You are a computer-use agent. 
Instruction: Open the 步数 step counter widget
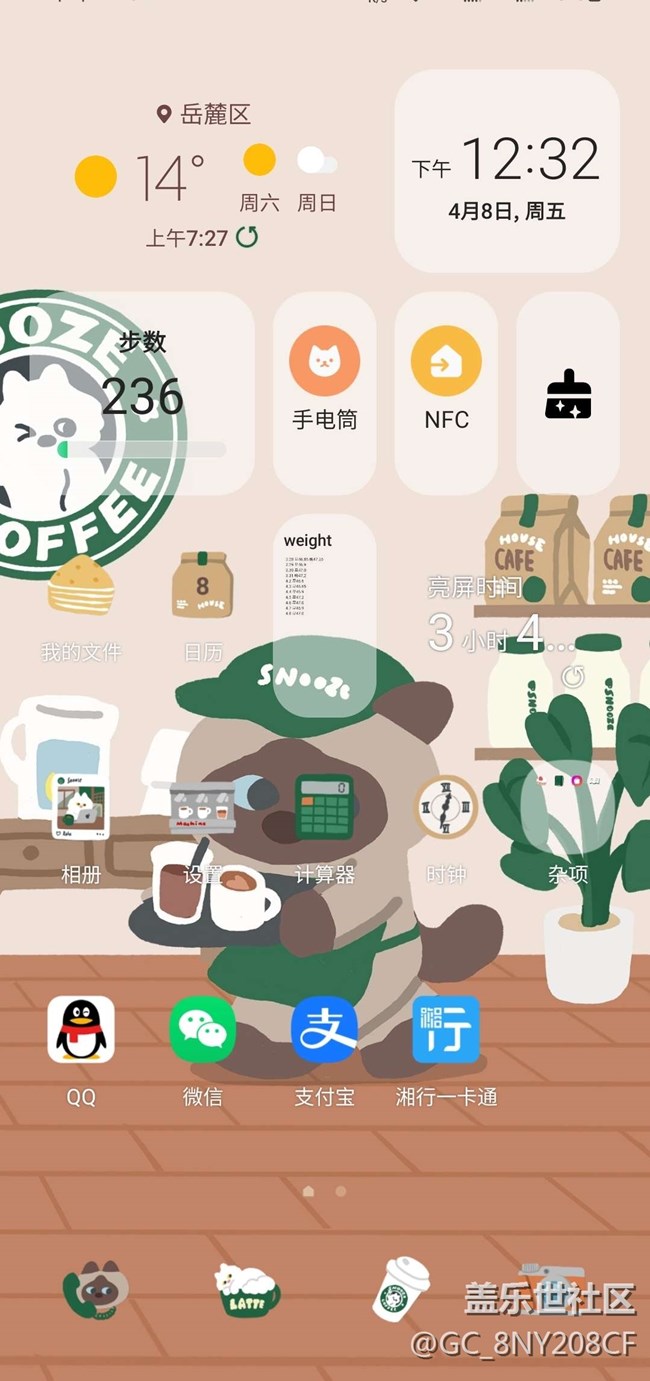(142, 392)
